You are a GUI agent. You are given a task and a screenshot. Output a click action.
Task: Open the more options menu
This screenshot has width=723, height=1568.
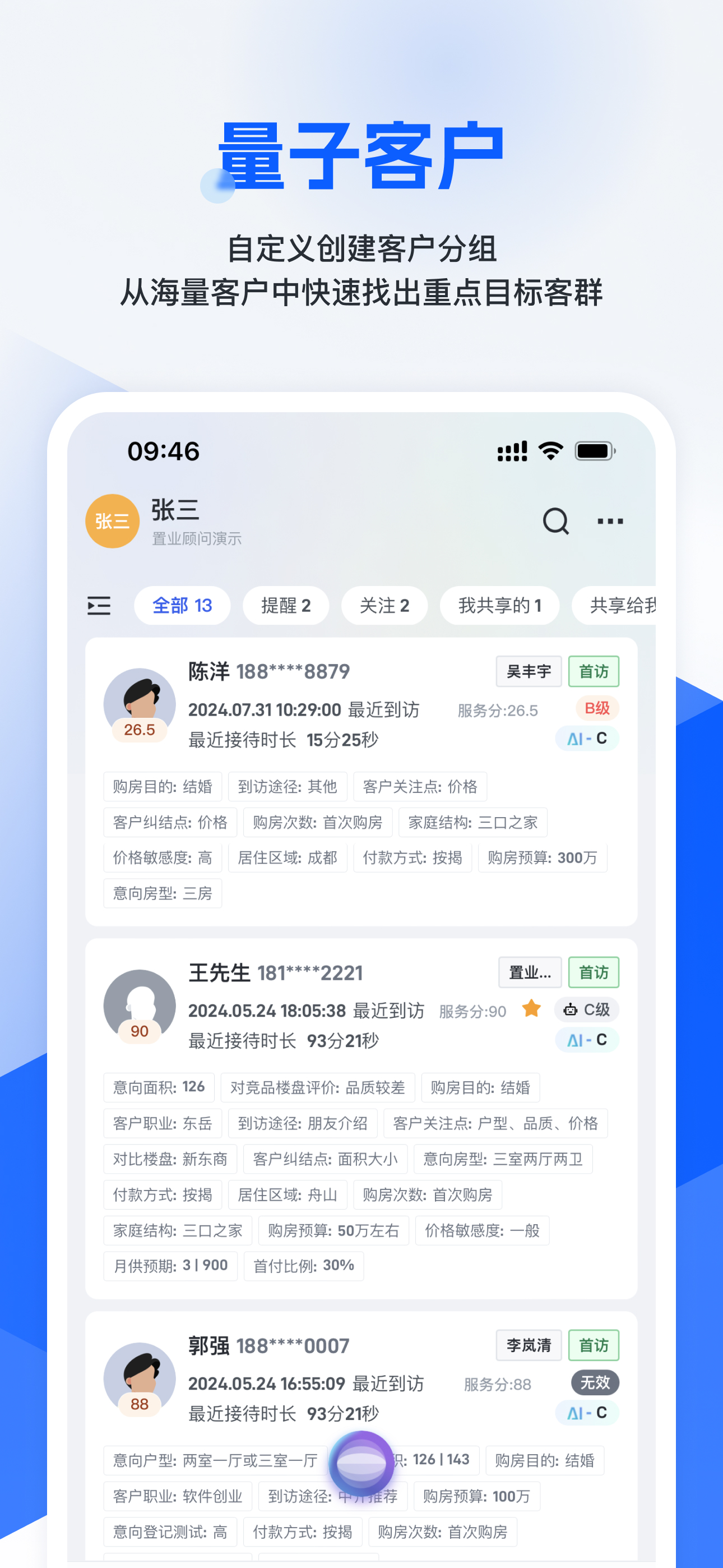coord(609,521)
